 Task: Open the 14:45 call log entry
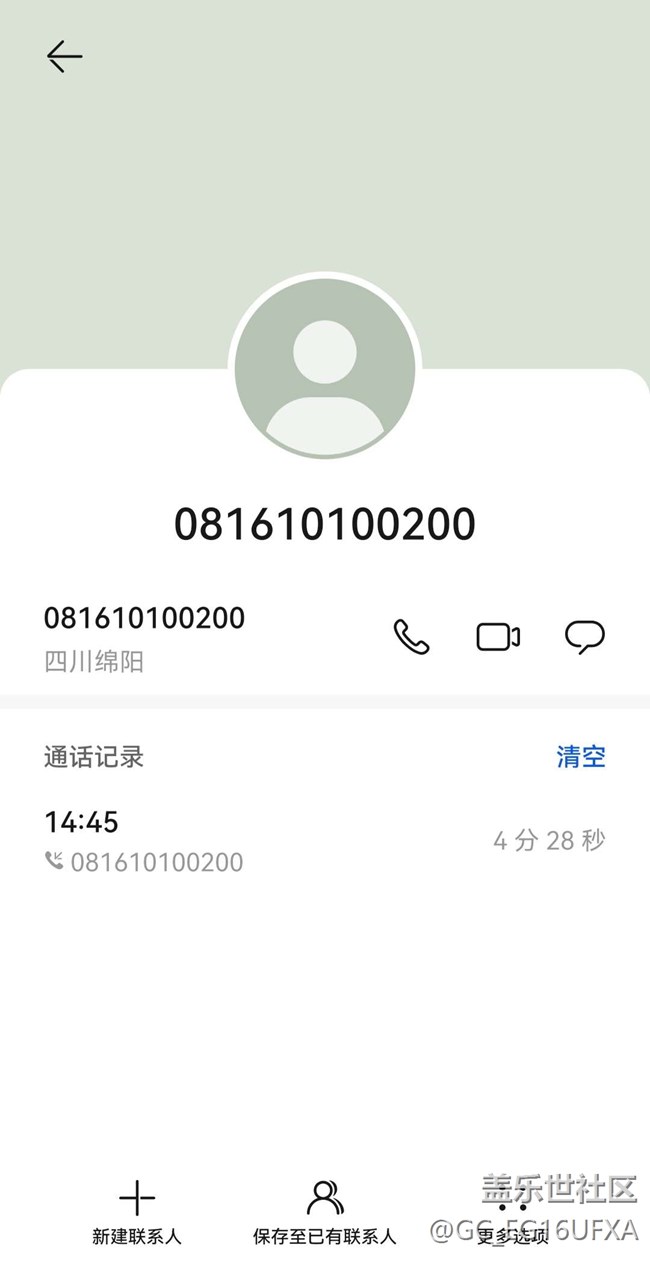point(325,841)
